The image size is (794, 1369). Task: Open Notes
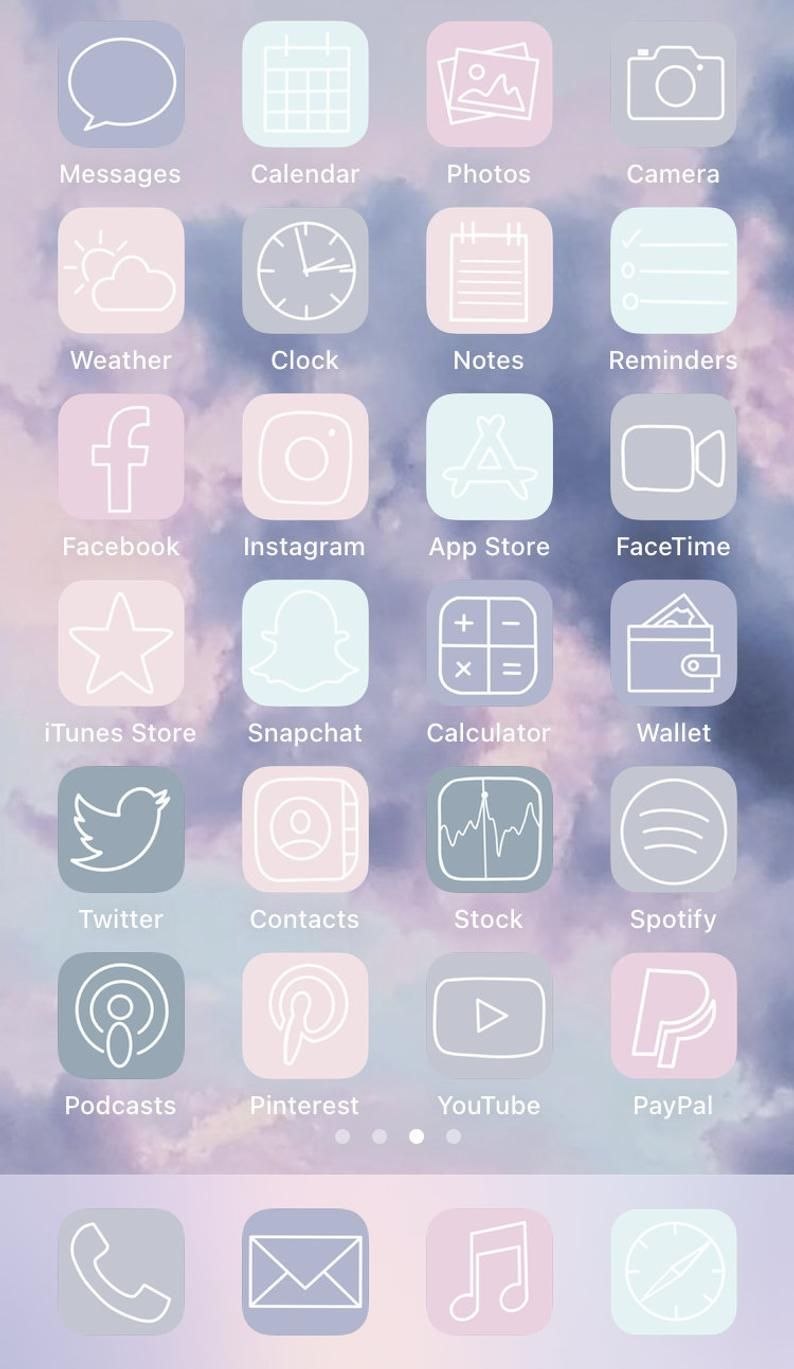pyautogui.click(x=489, y=270)
